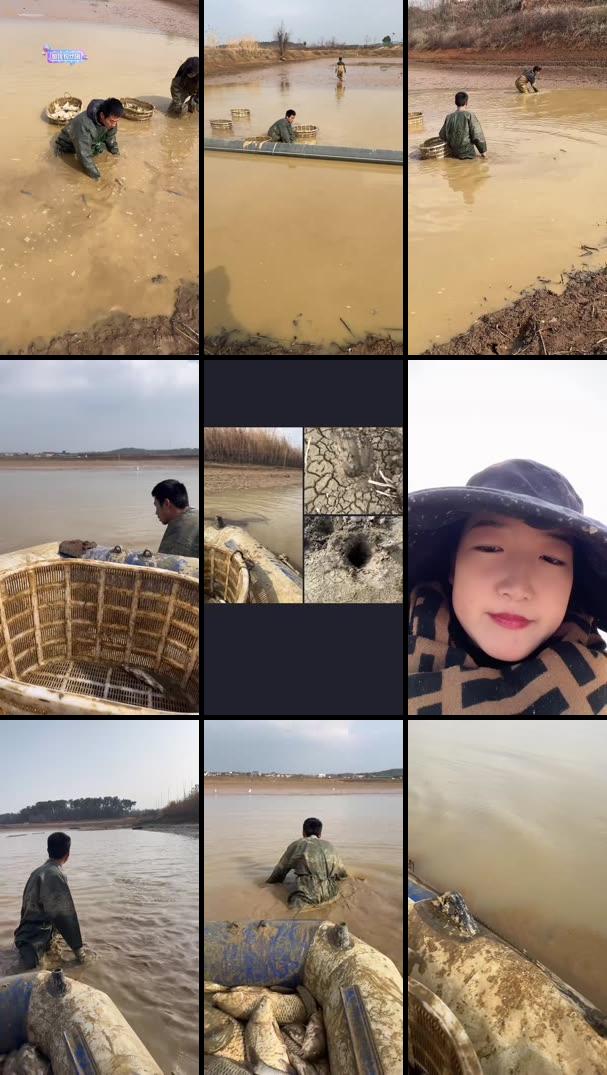Open the video with large woven basket on boat
607x1075 pixels.
click(99, 537)
